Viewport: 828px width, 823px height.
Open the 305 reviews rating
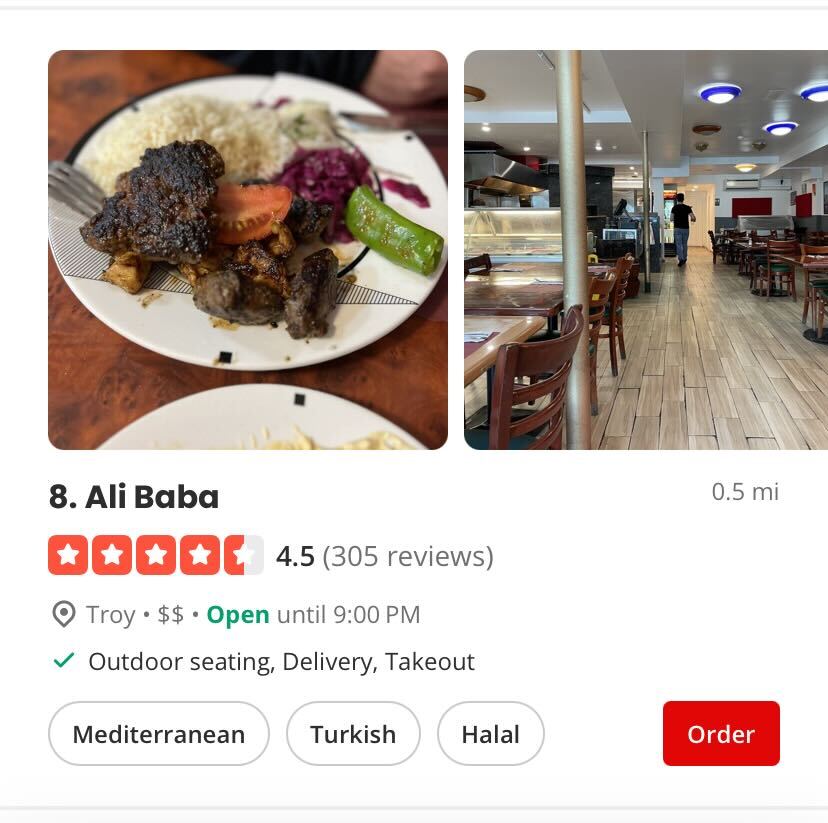pos(407,556)
